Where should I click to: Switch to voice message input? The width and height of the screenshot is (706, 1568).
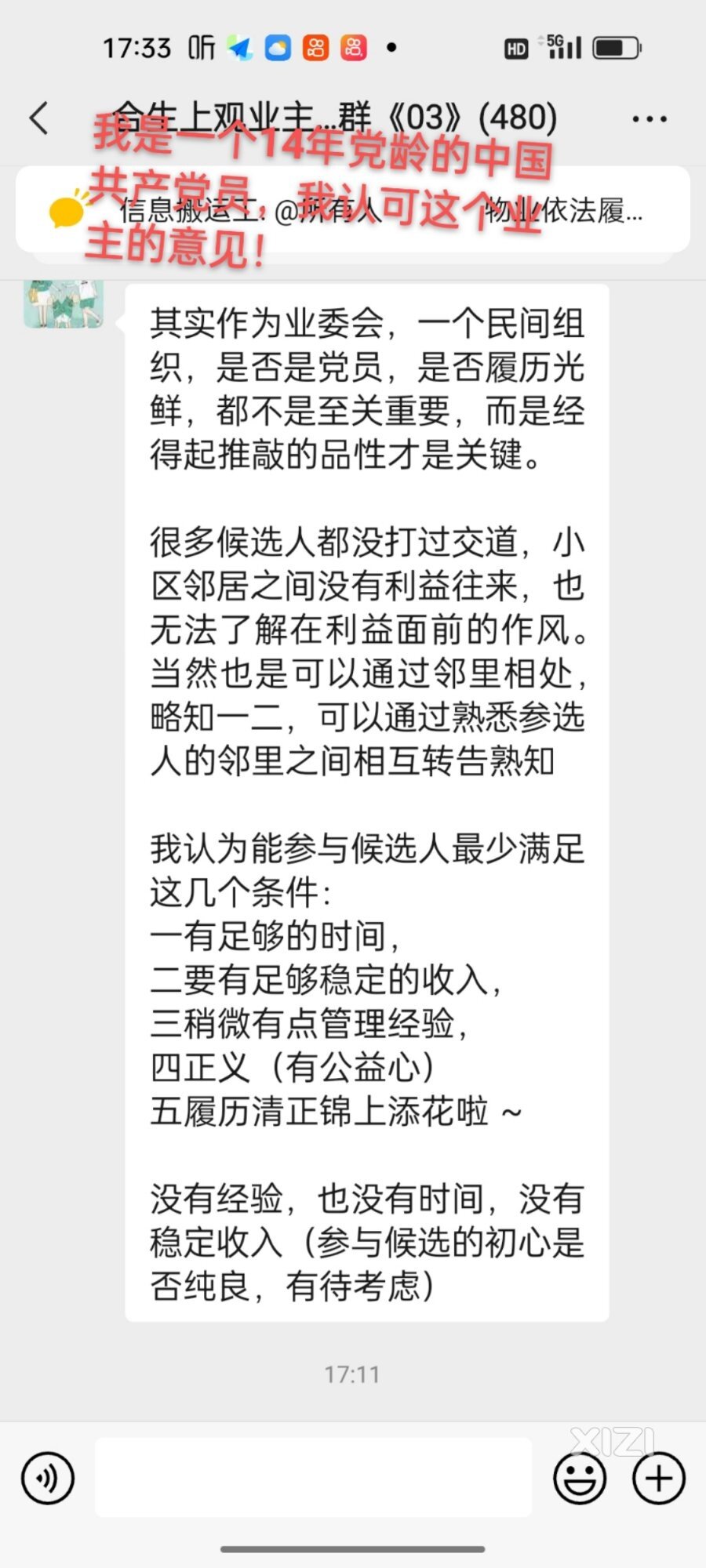pos(48,1479)
